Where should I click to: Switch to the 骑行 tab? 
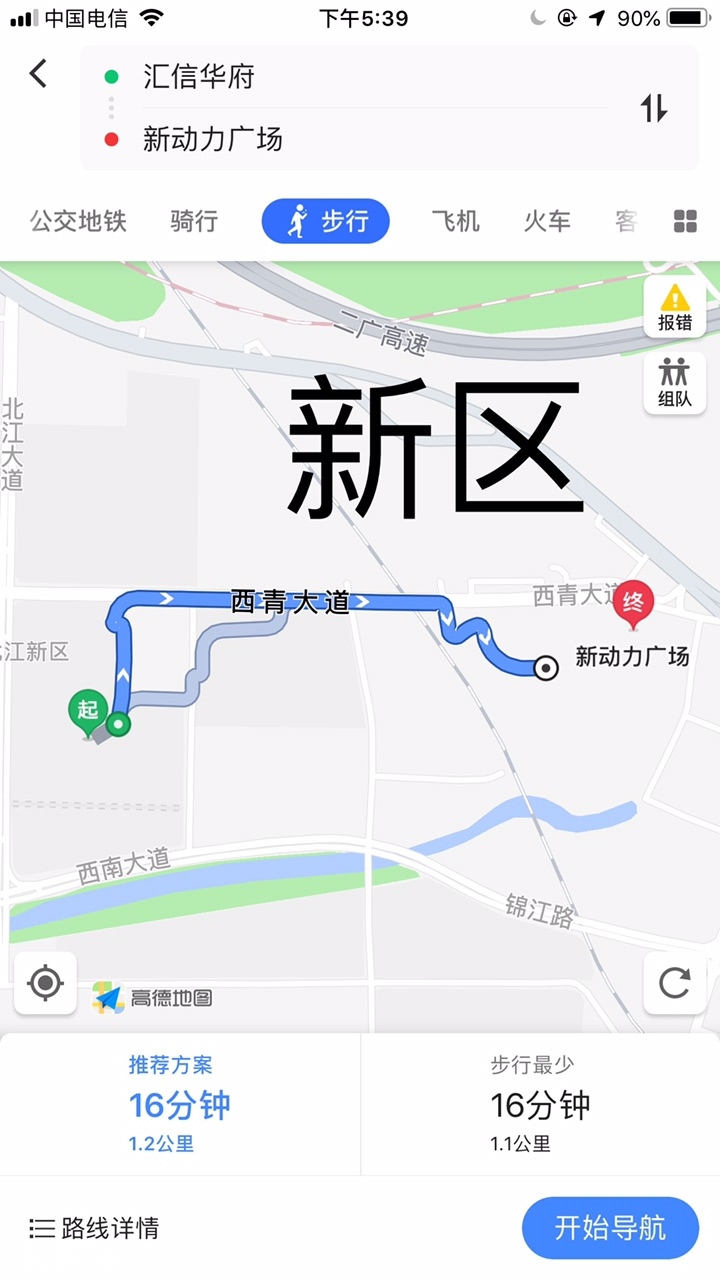(x=194, y=221)
